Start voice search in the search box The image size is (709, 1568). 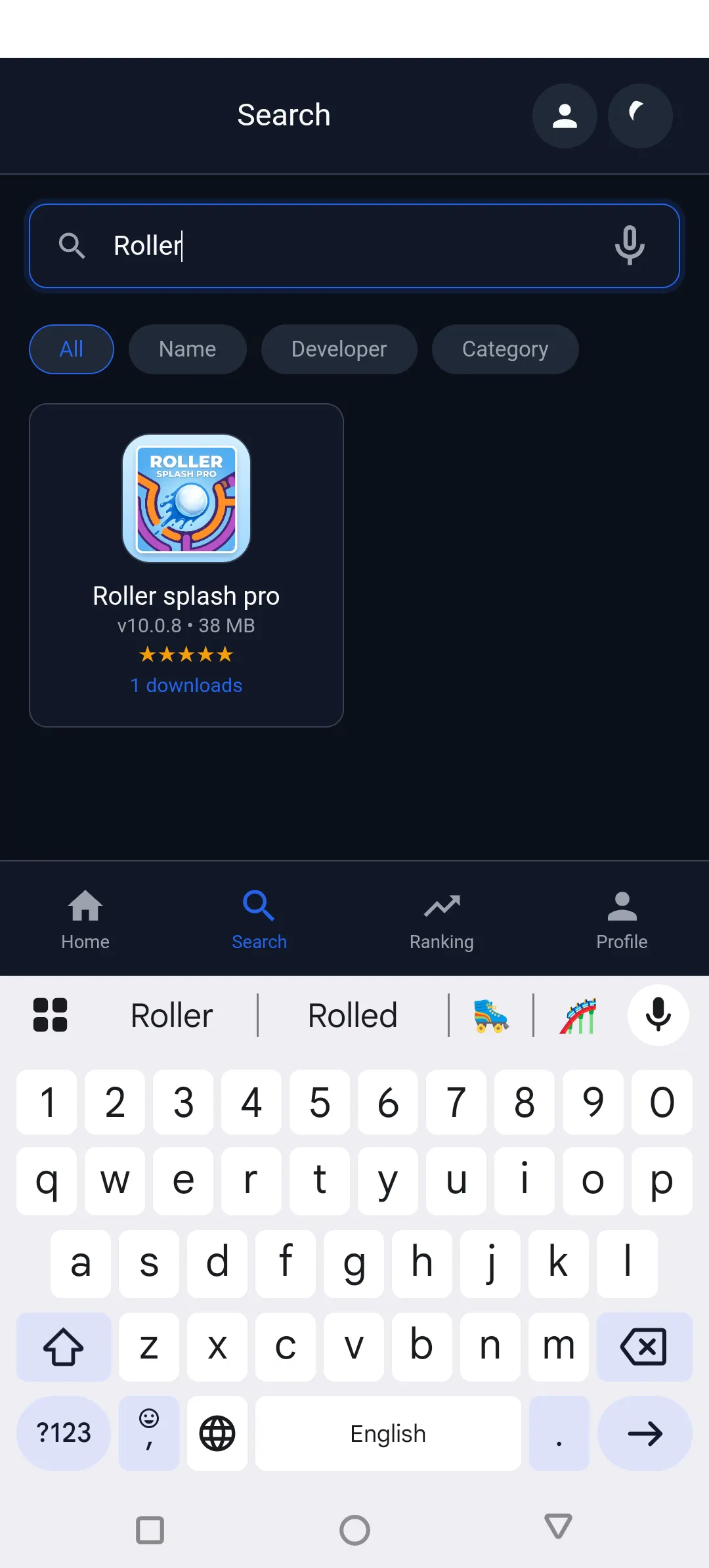630,246
